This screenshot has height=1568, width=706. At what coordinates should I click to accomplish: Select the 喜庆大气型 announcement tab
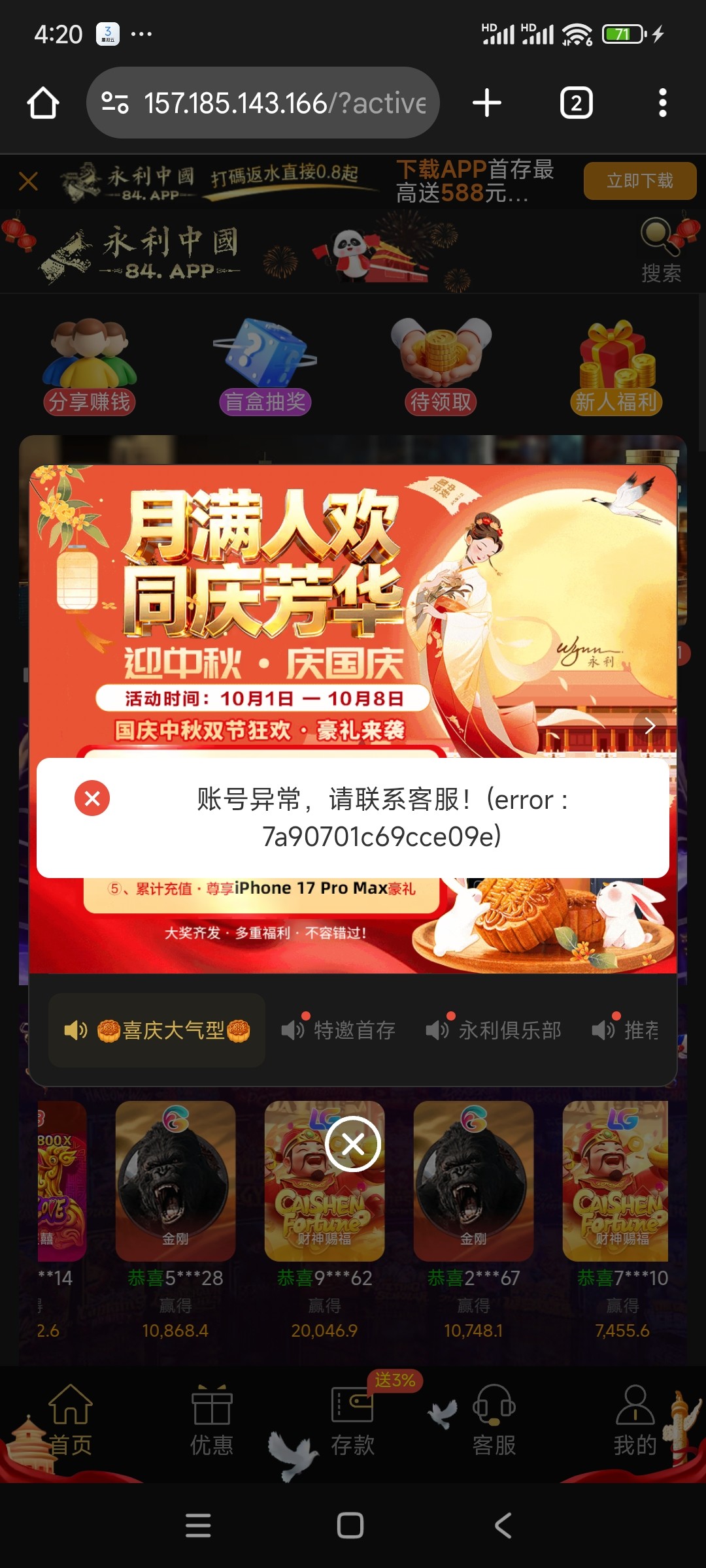(157, 1030)
